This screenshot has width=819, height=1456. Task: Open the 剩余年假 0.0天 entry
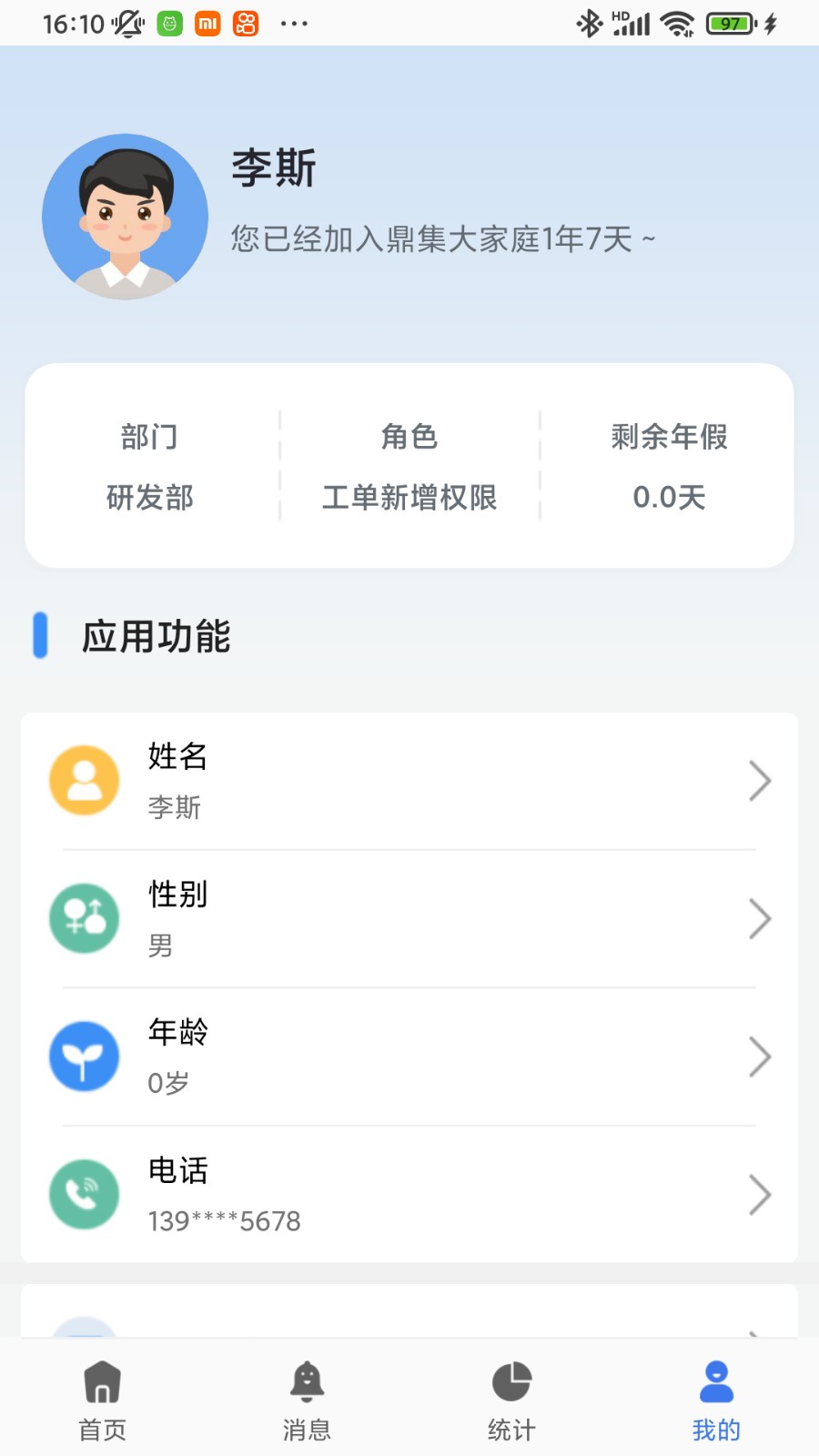tap(669, 498)
